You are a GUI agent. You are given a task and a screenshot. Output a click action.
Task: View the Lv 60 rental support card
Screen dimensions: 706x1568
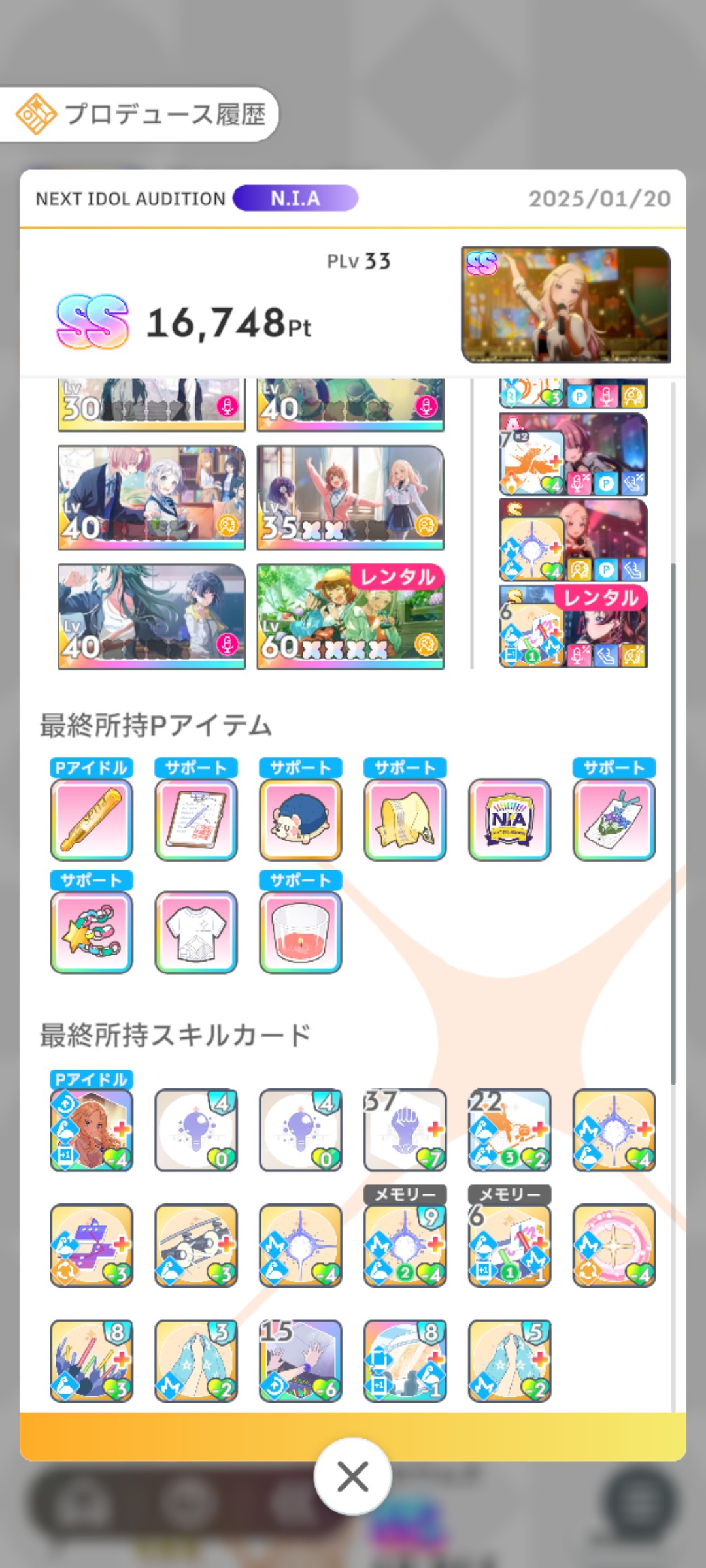click(350, 617)
